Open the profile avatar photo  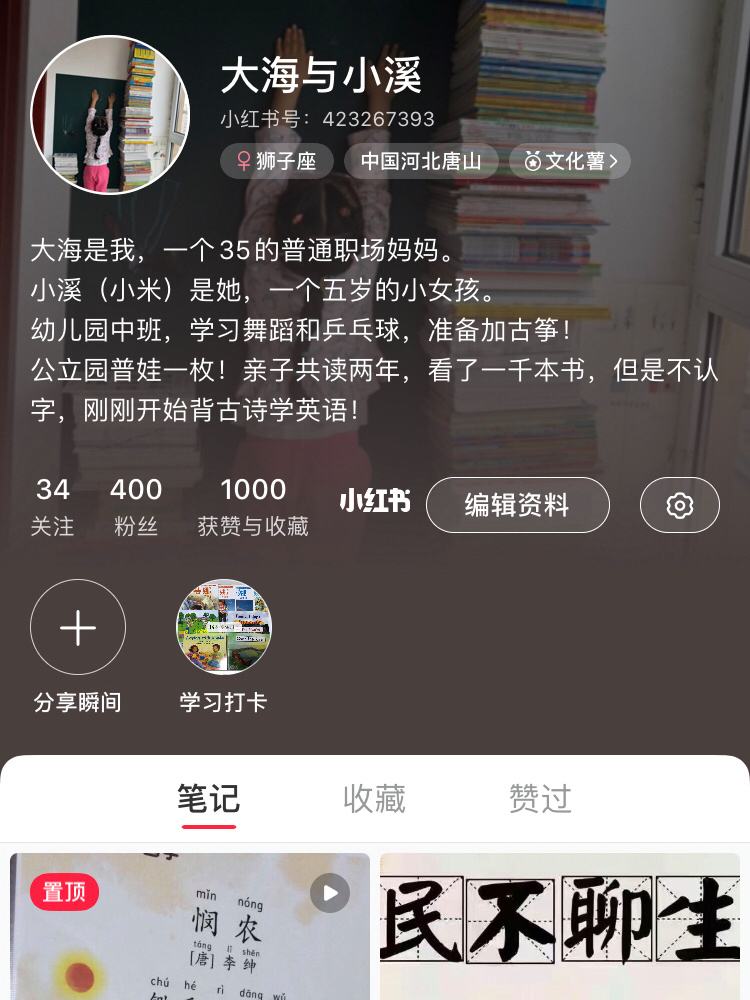(x=110, y=115)
